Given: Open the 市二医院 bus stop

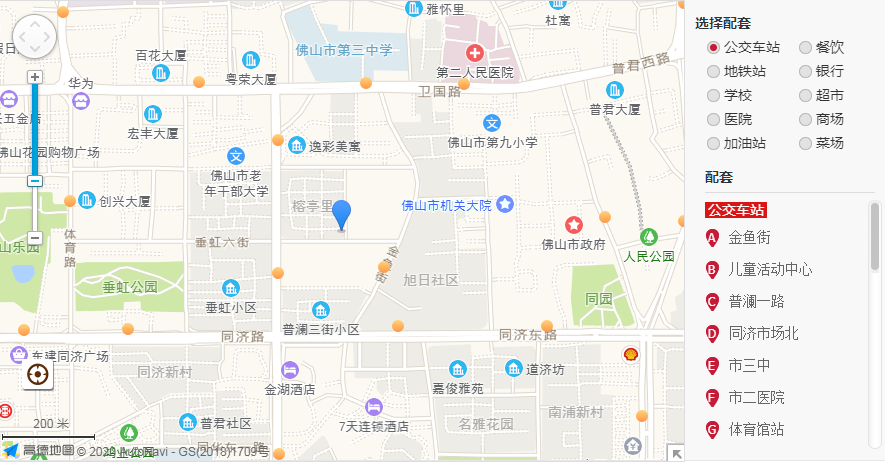Looking at the screenshot, I should click(756, 398).
